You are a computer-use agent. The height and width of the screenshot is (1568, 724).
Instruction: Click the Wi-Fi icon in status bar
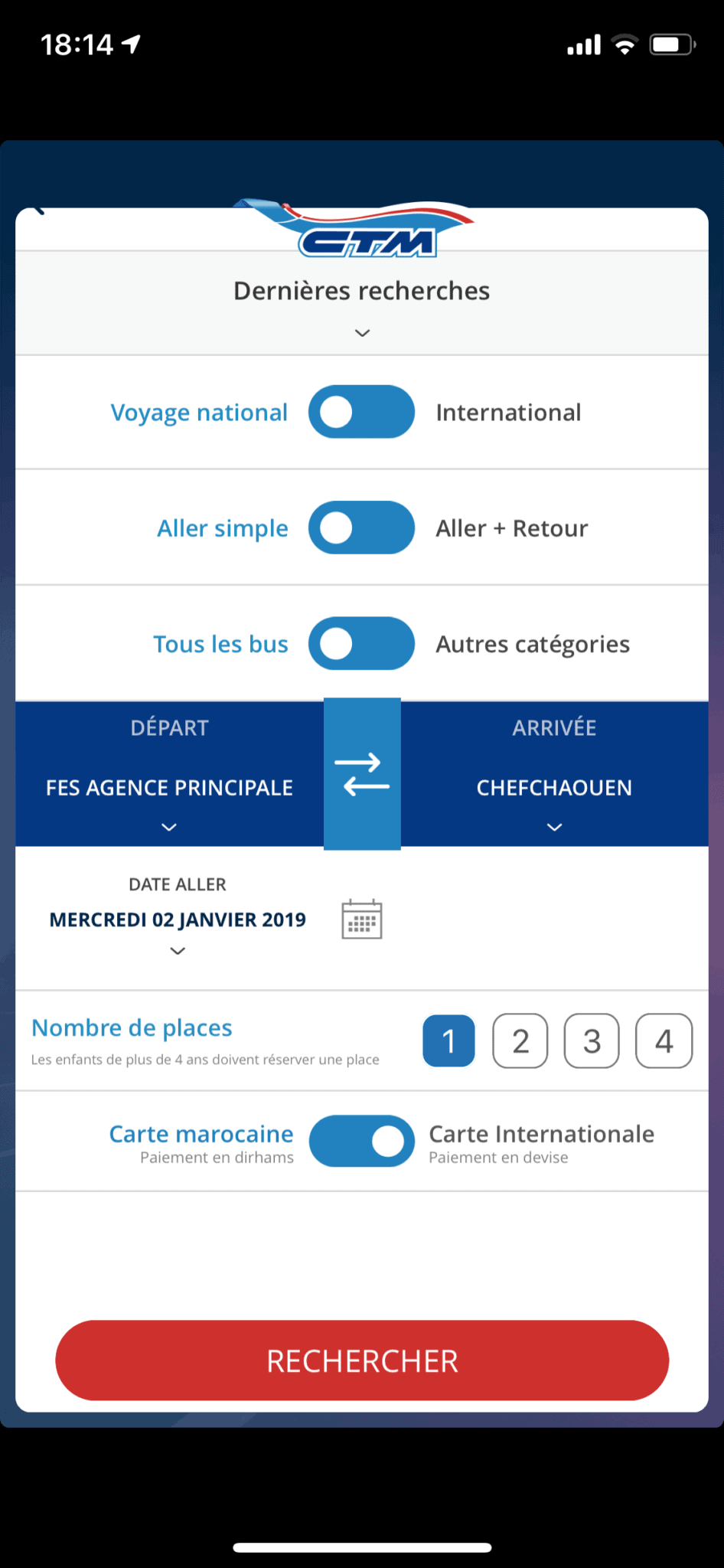tap(624, 44)
